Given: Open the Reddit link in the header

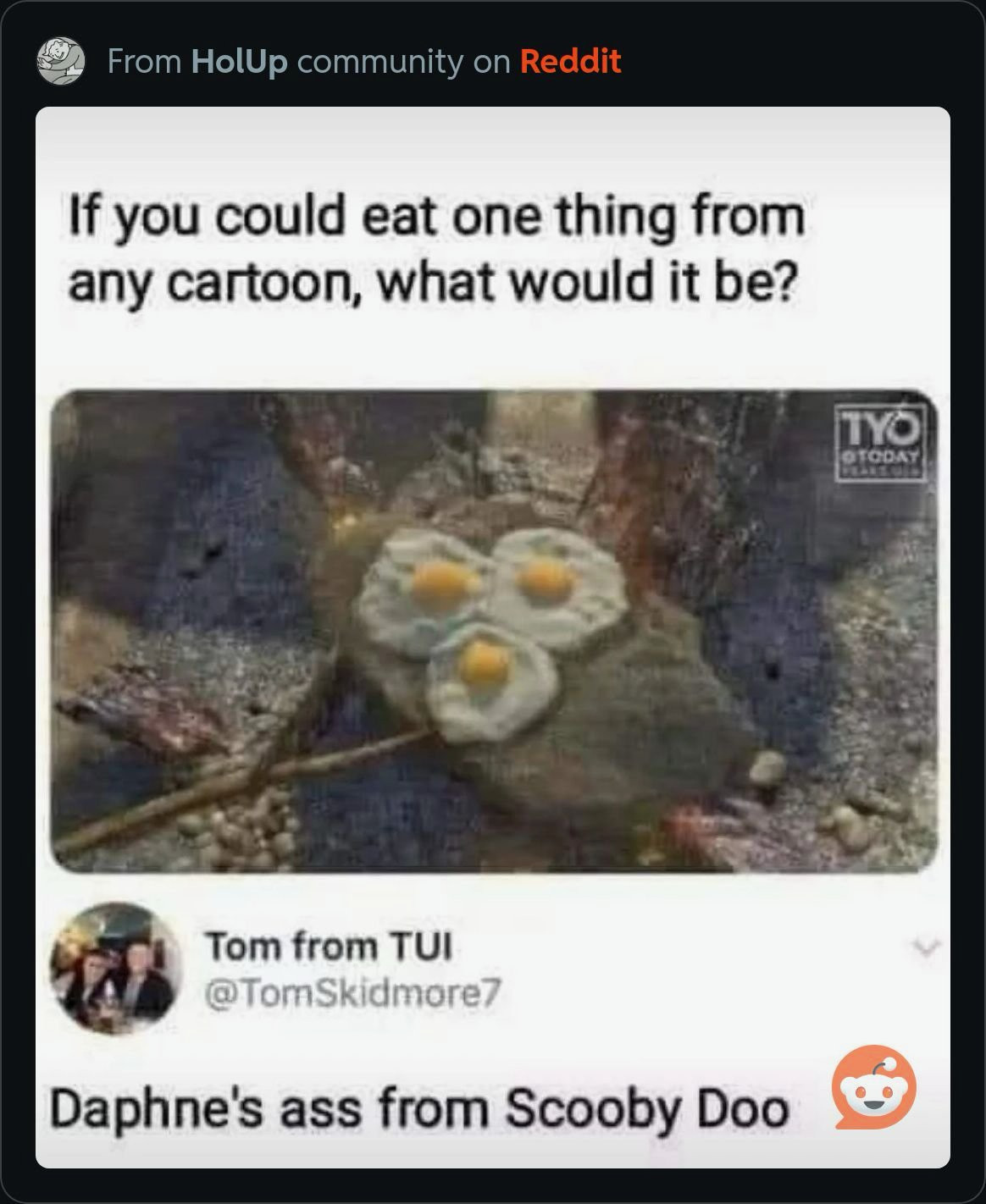Looking at the screenshot, I should pyautogui.click(x=569, y=61).
